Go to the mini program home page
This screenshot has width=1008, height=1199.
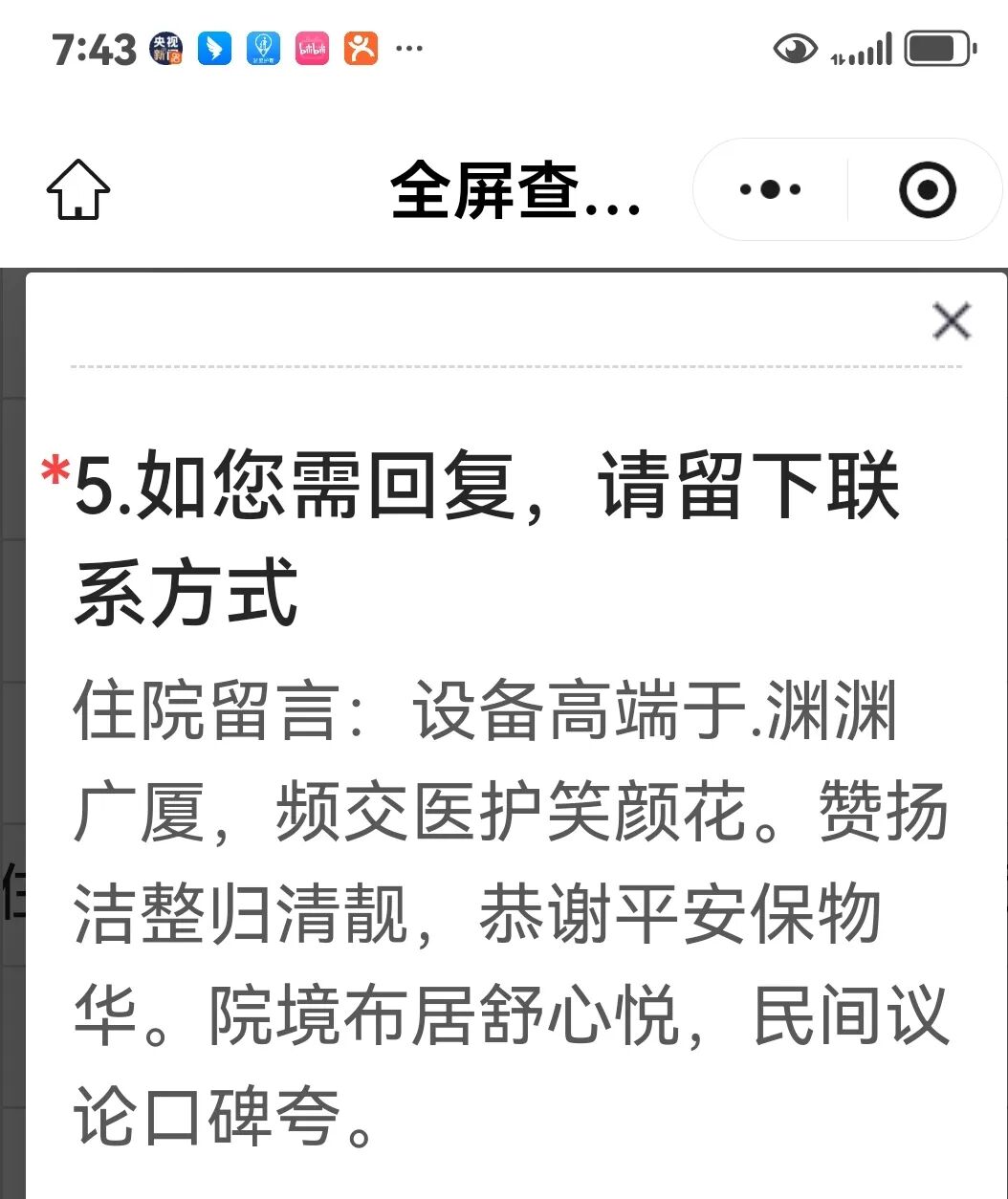(x=78, y=189)
